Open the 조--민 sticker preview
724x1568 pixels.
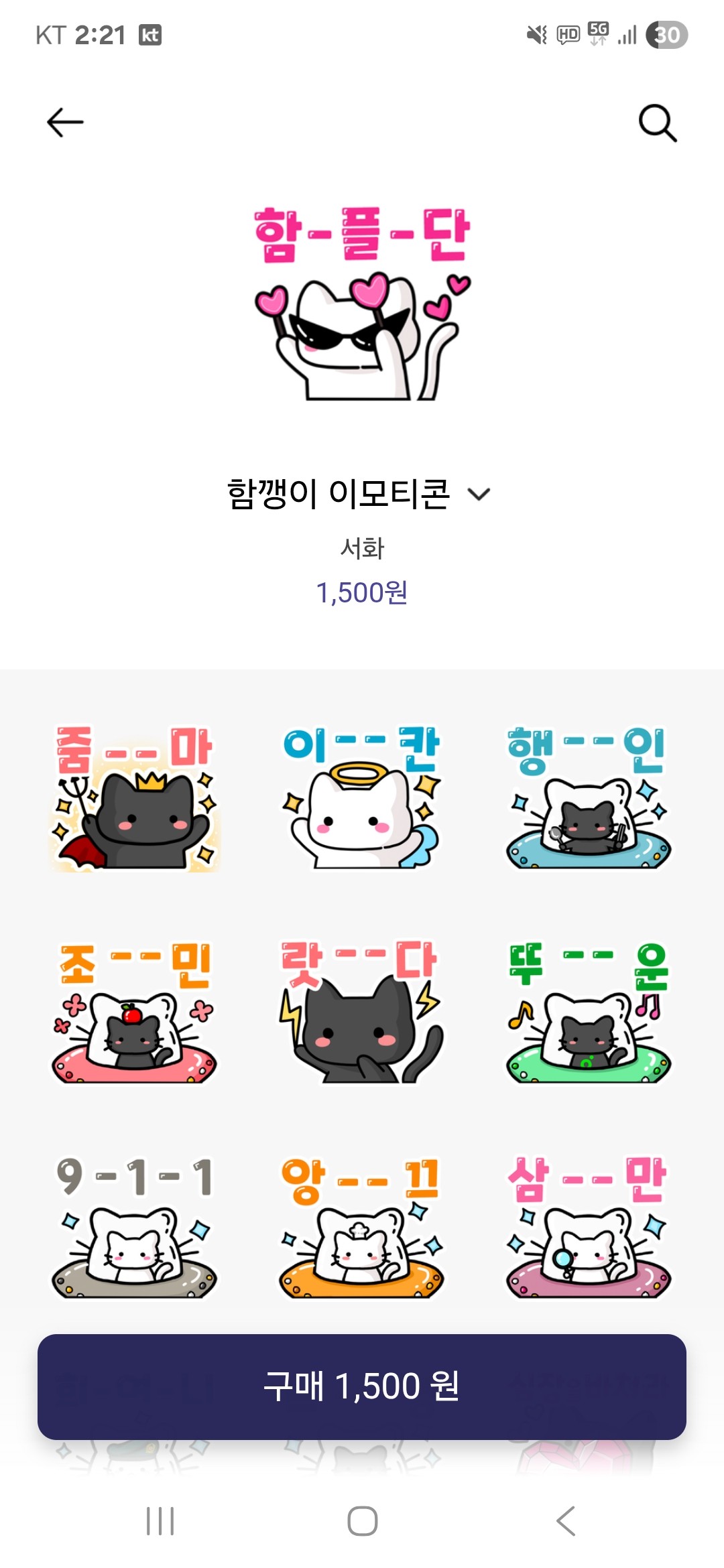134,1012
